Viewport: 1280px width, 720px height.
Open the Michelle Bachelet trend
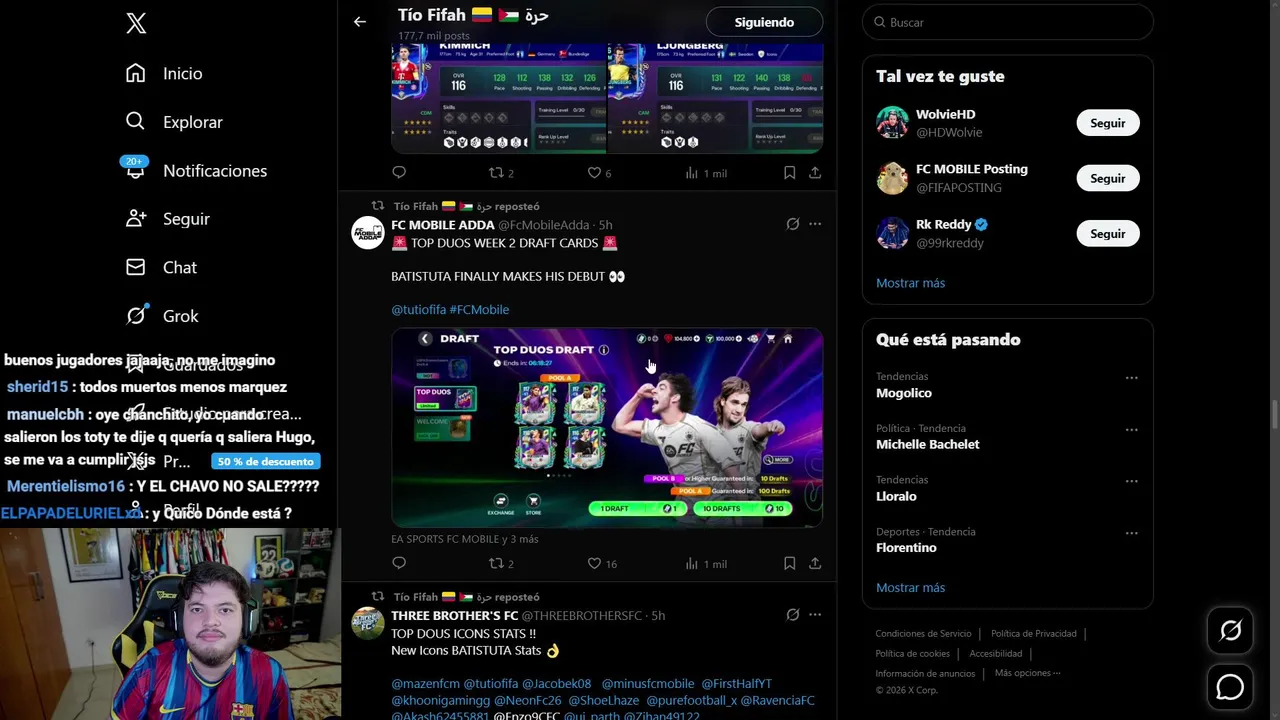(927, 444)
